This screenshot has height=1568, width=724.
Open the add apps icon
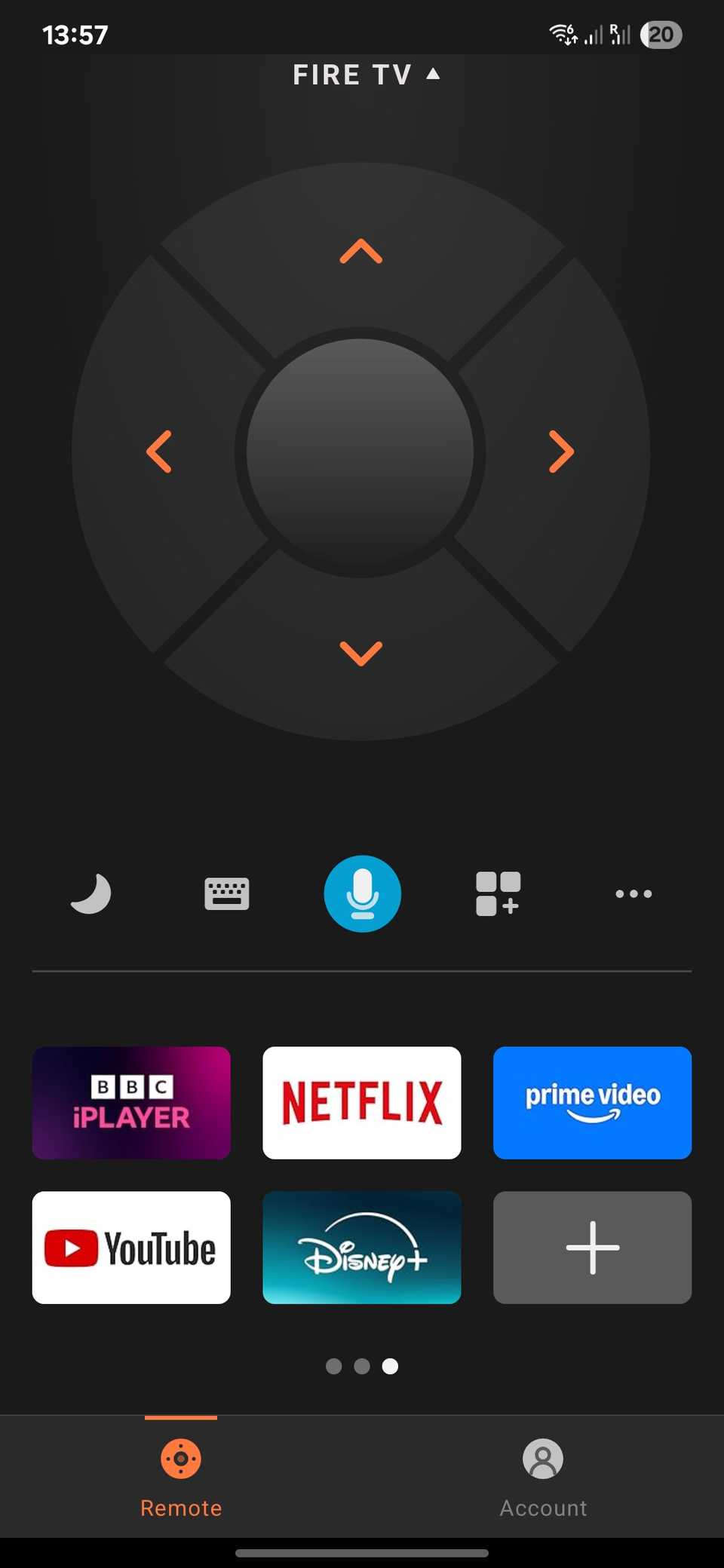[x=498, y=893]
